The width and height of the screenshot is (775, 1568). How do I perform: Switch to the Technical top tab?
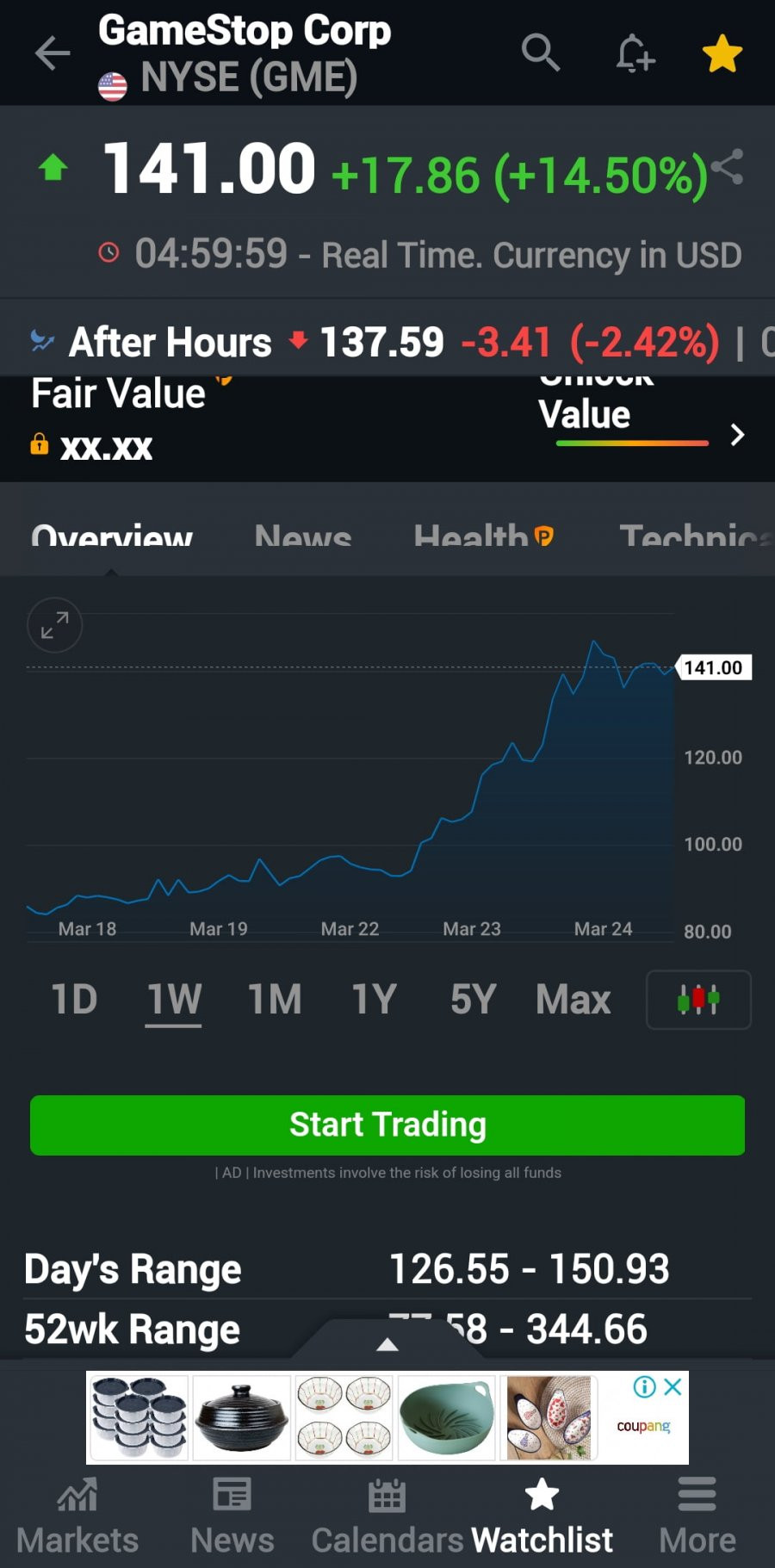point(696,537)
